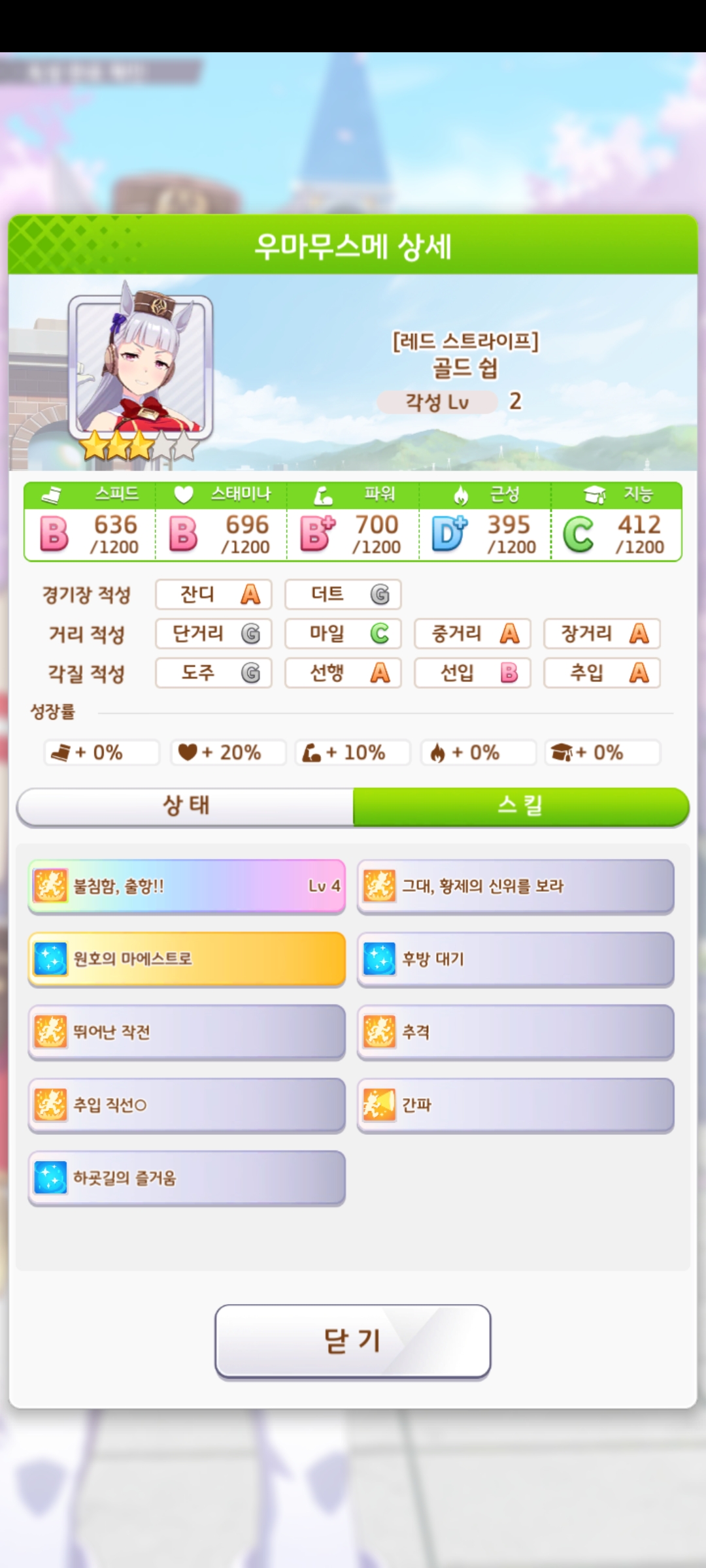Open the 후방 대기 skill info
The height and width of the screenshot is (1568, 706).
[515, 958]
